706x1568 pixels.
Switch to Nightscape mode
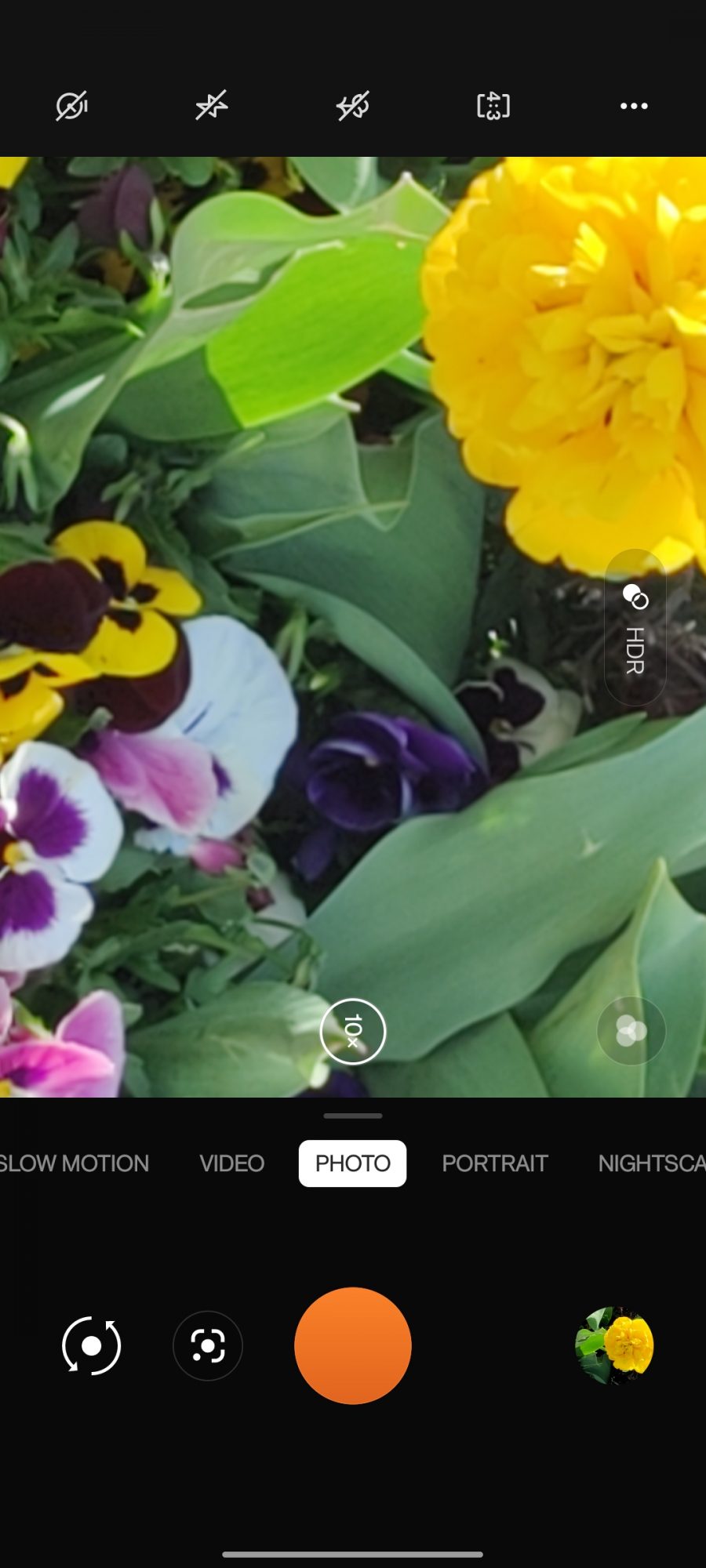pos(651,1163)
